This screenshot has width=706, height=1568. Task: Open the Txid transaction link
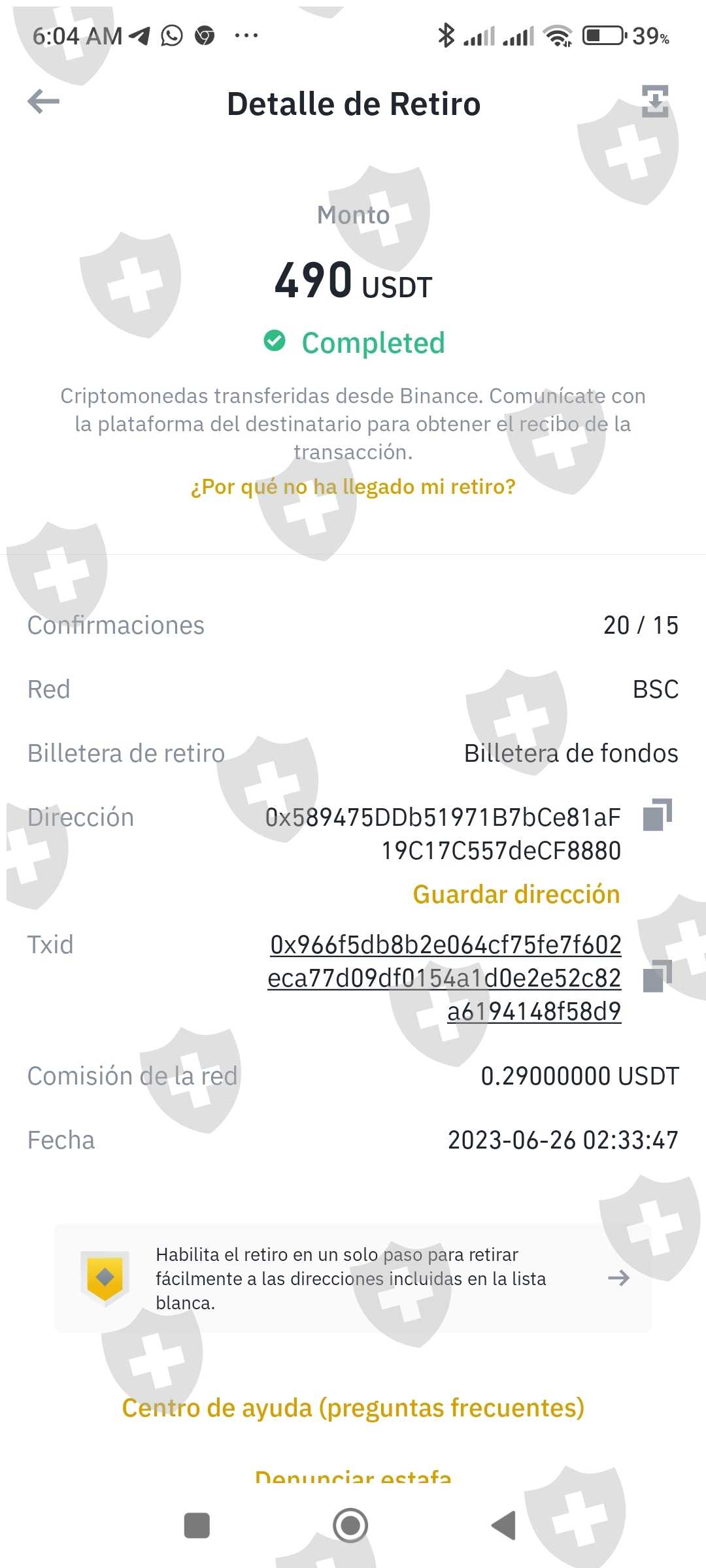[x=445, y=977]
